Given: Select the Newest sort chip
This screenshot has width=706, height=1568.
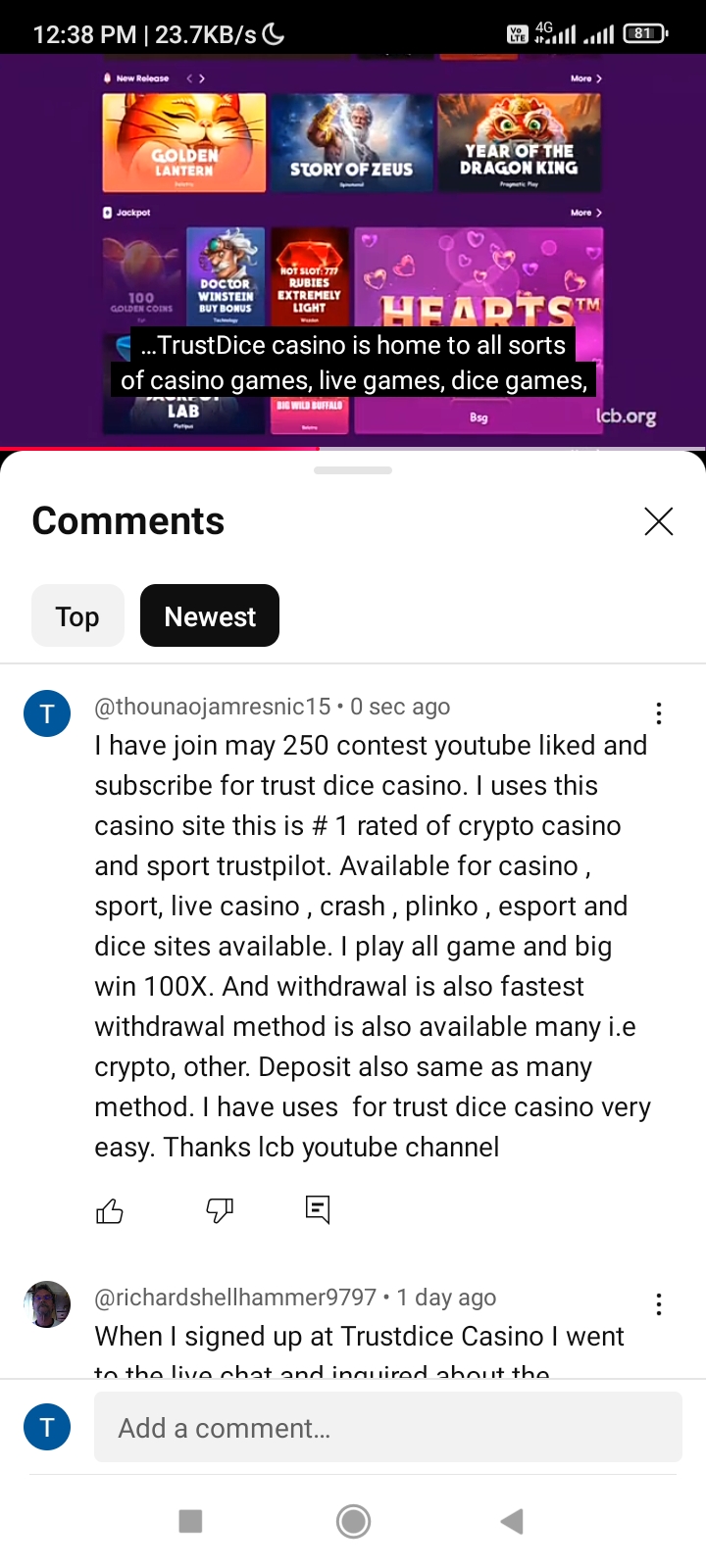Looking at the screenshot, I should pos(210,616).
